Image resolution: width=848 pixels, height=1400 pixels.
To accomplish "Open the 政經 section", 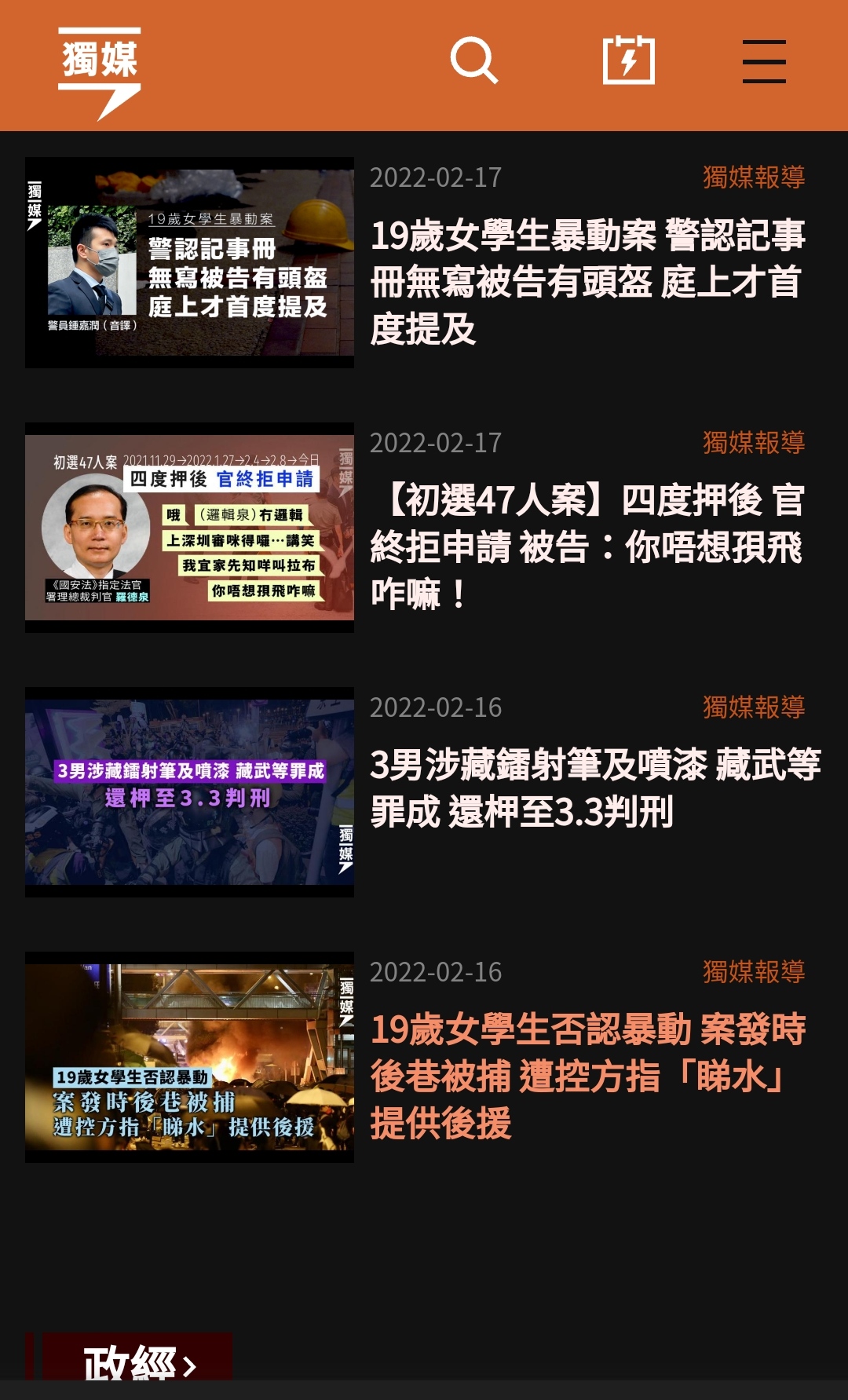I will pyautogui.click(x=139, y=1362).
